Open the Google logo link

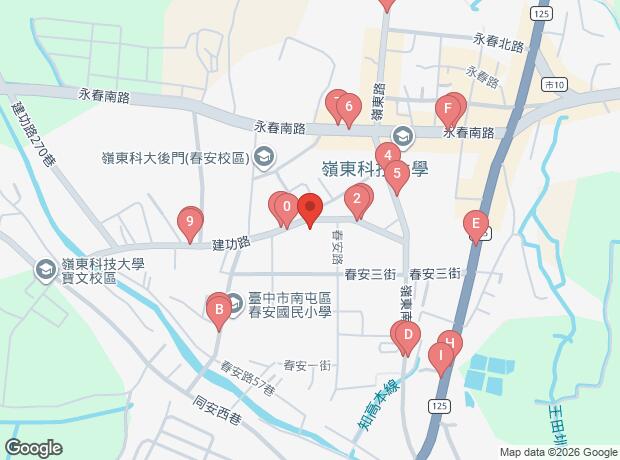33,448
